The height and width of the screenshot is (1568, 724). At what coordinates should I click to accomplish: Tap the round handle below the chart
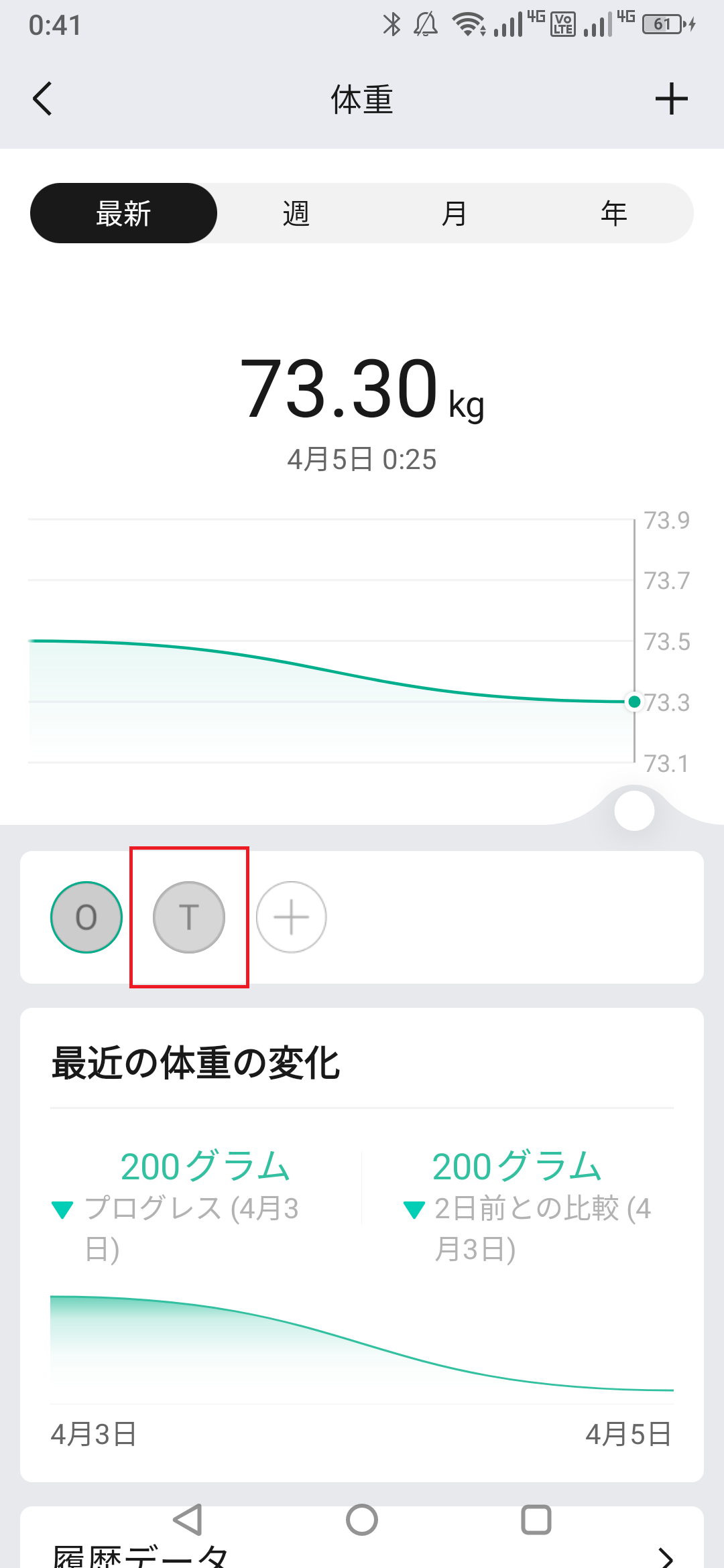click(634, 811)
